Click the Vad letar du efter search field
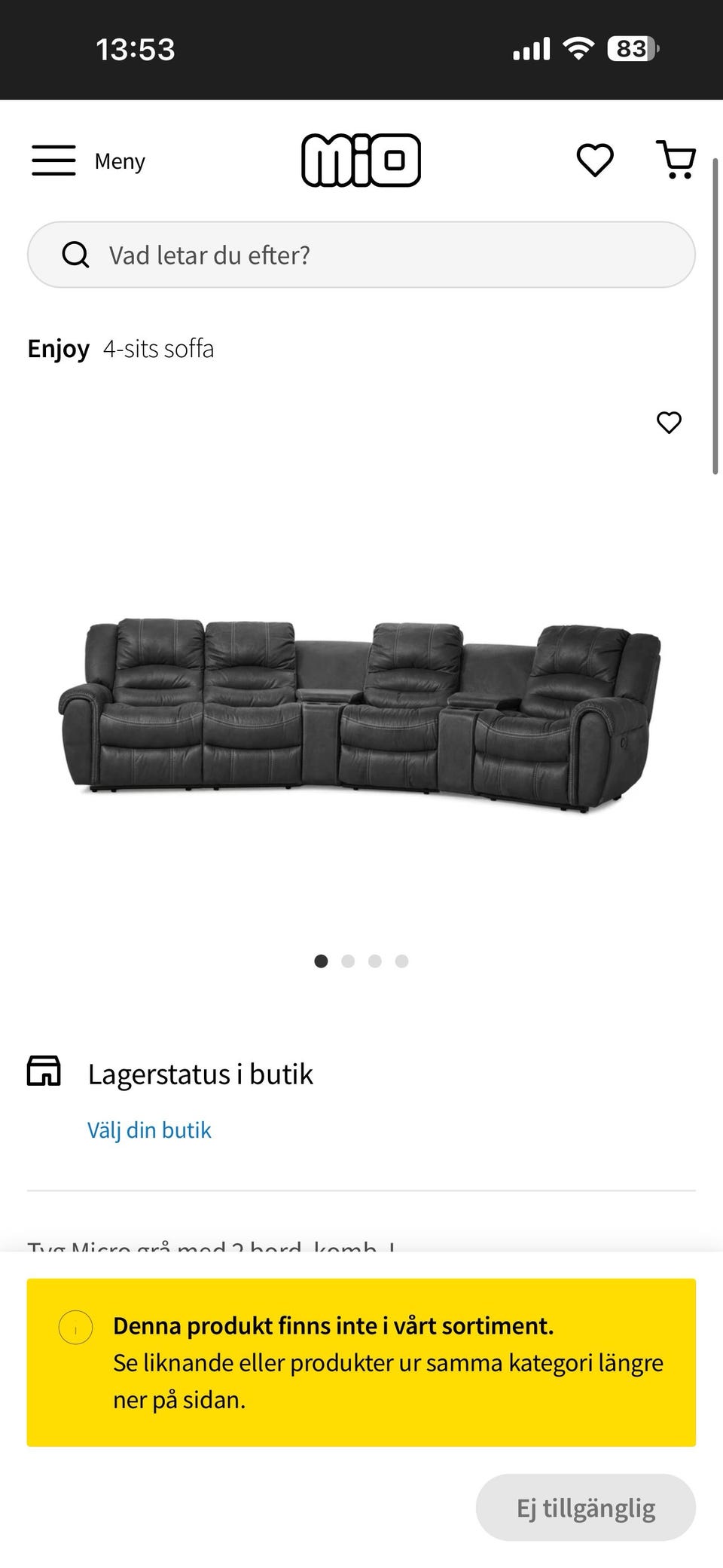This screenshot has height=1568, width=723. pyautogui.click(x=361, y=255)
